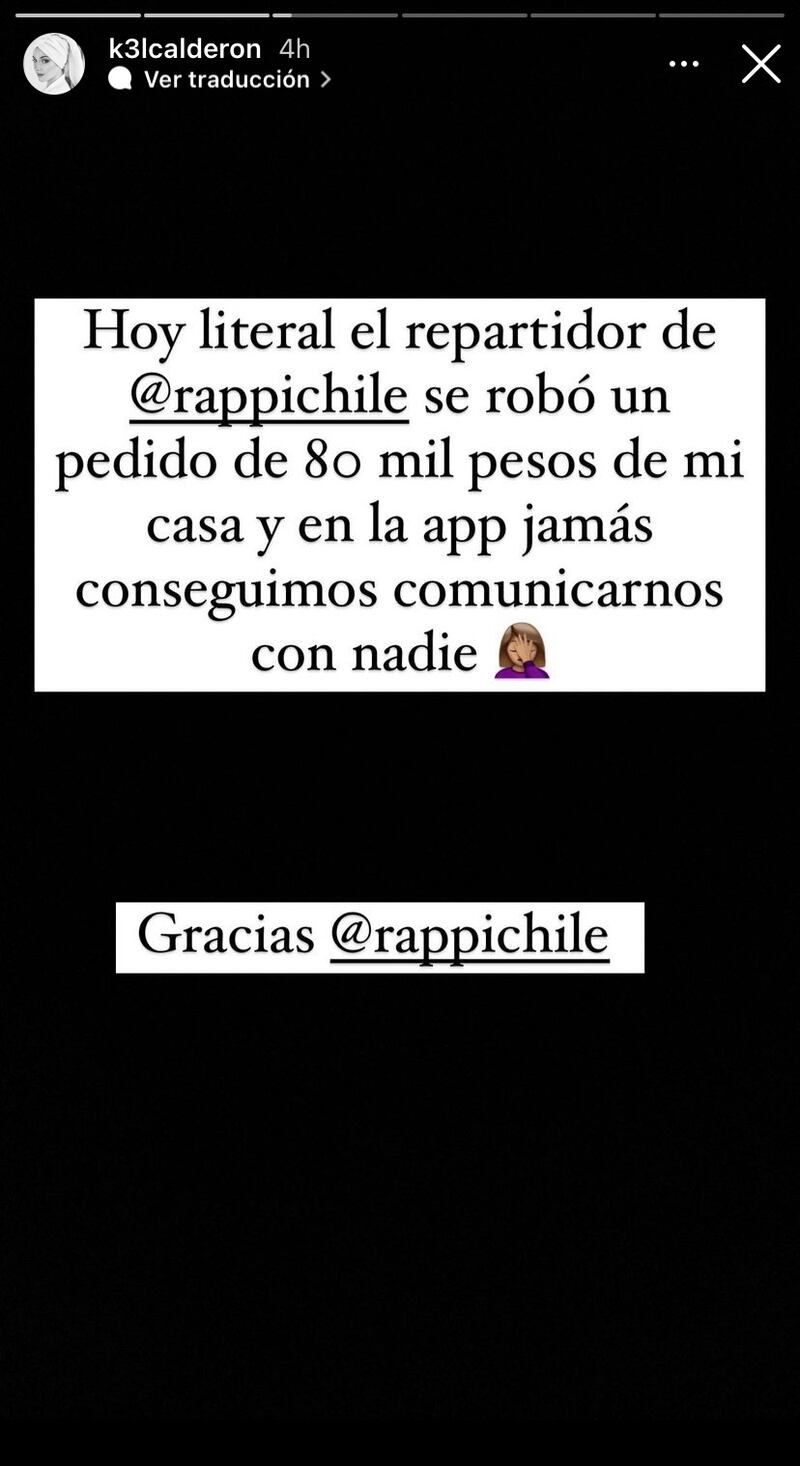Tap Ver traducción to translate the story
The height and width of the screenshot is (1466, 800).
pos(226,80)
